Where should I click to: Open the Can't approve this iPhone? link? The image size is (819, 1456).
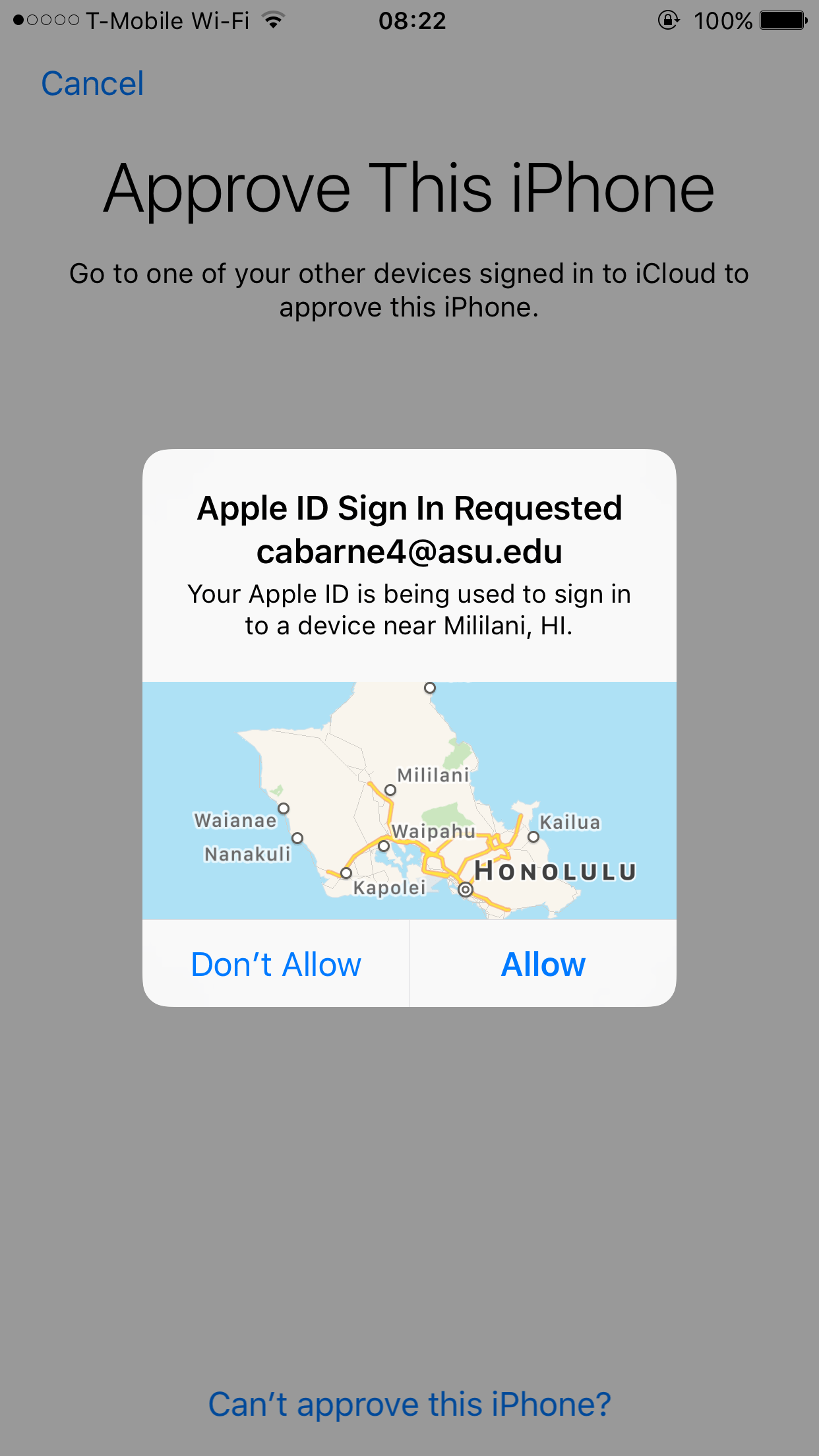(409, 1404)
